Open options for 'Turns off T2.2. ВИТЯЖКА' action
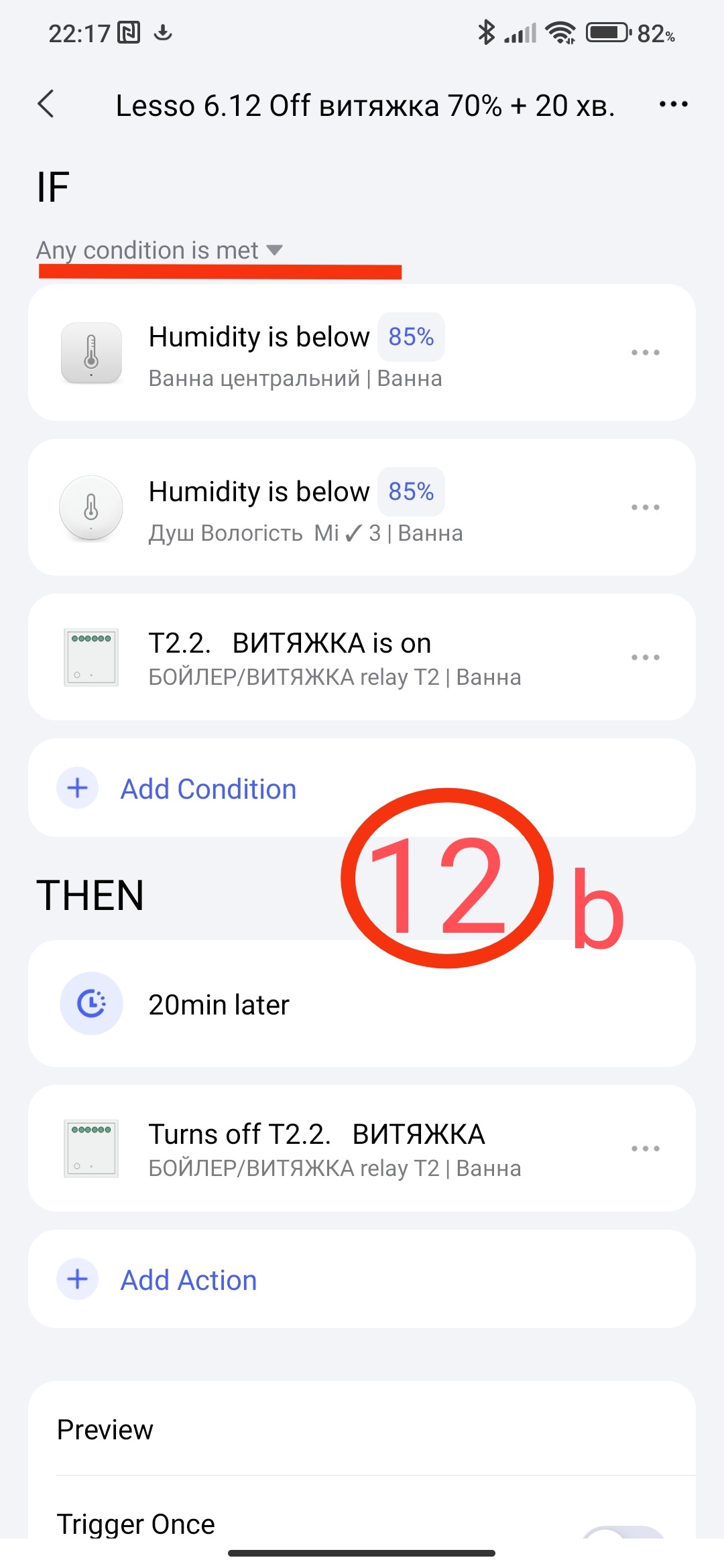The image size is (724, 1568). tap(645, 1149)
